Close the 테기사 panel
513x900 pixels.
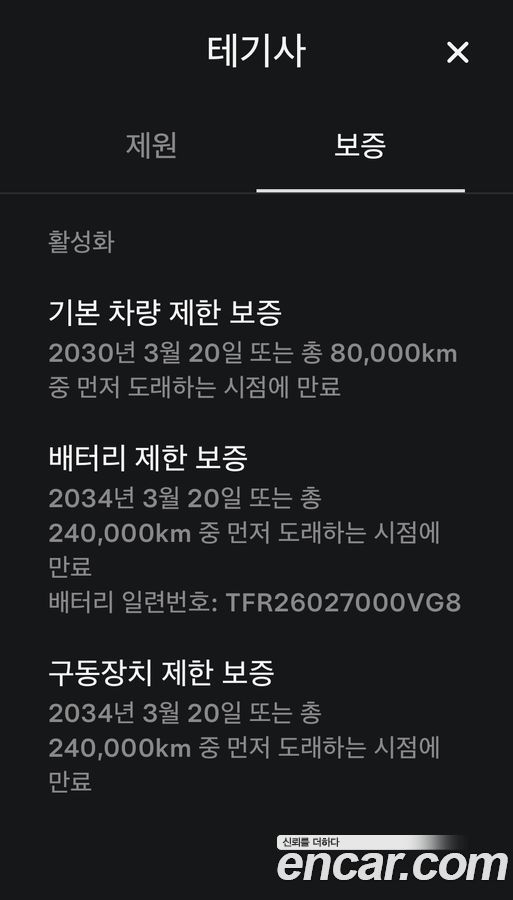(457, 53)
